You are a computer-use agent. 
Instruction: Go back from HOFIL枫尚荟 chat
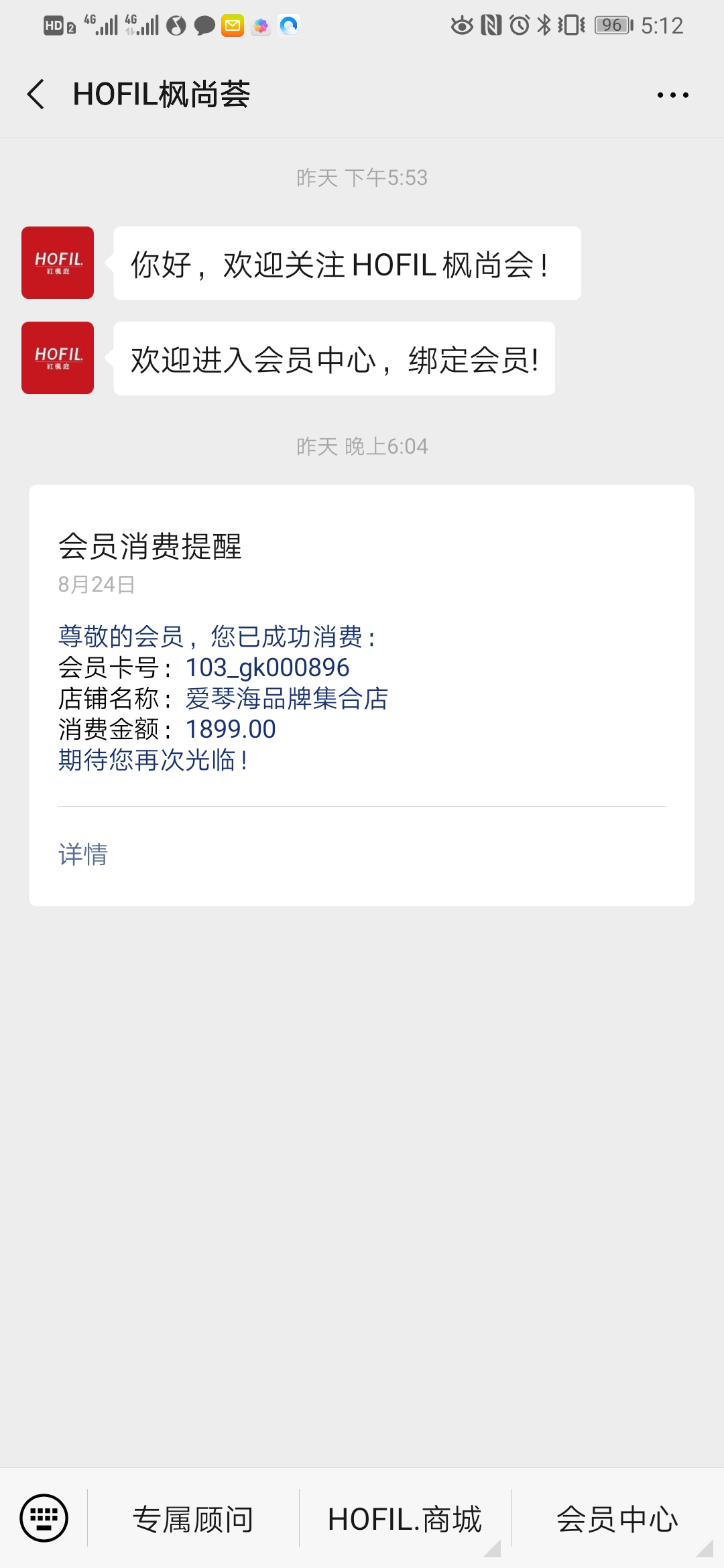click(36, 94)
